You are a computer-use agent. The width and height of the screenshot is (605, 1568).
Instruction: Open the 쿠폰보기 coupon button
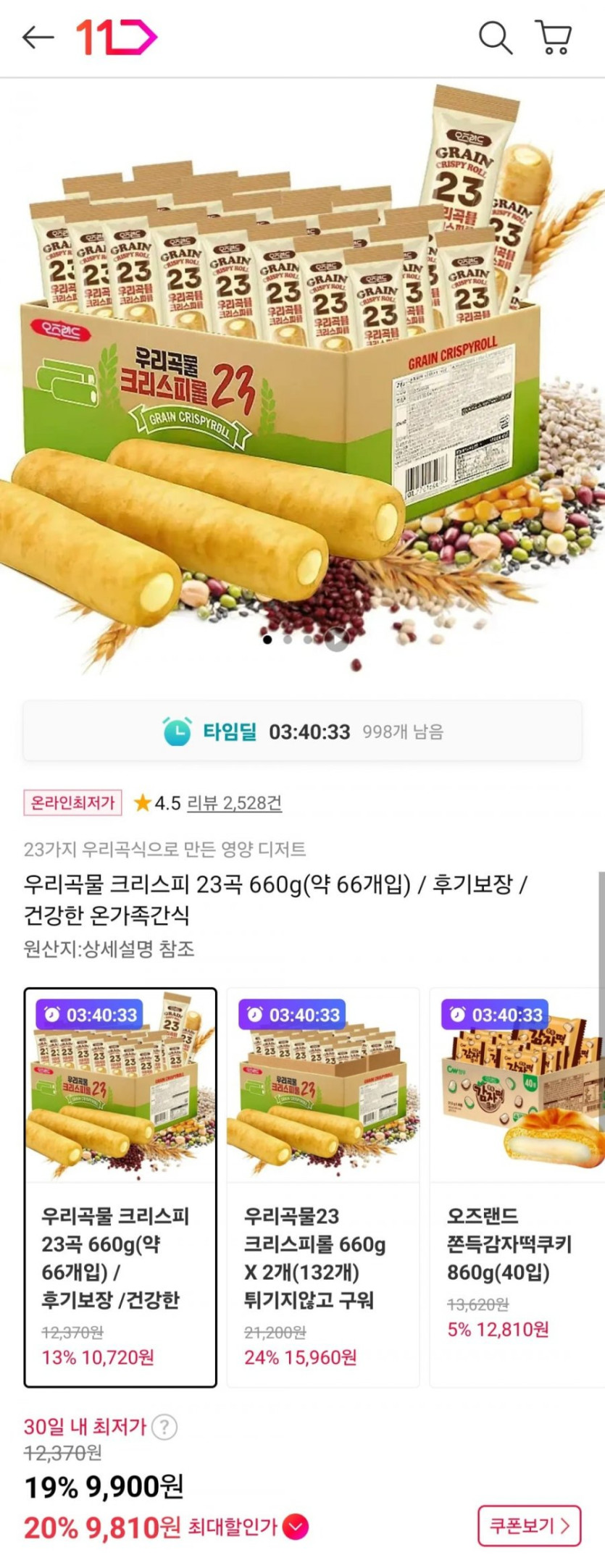[529, 1525]
